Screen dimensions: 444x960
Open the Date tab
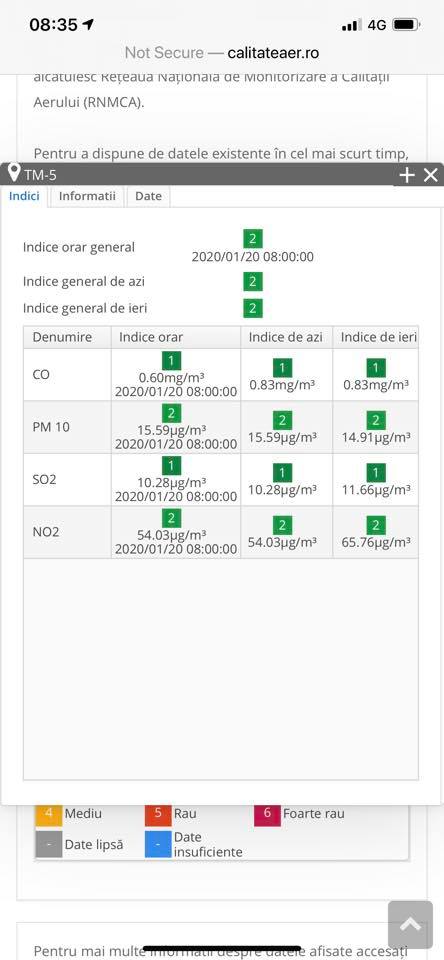[x=148, y=196]
